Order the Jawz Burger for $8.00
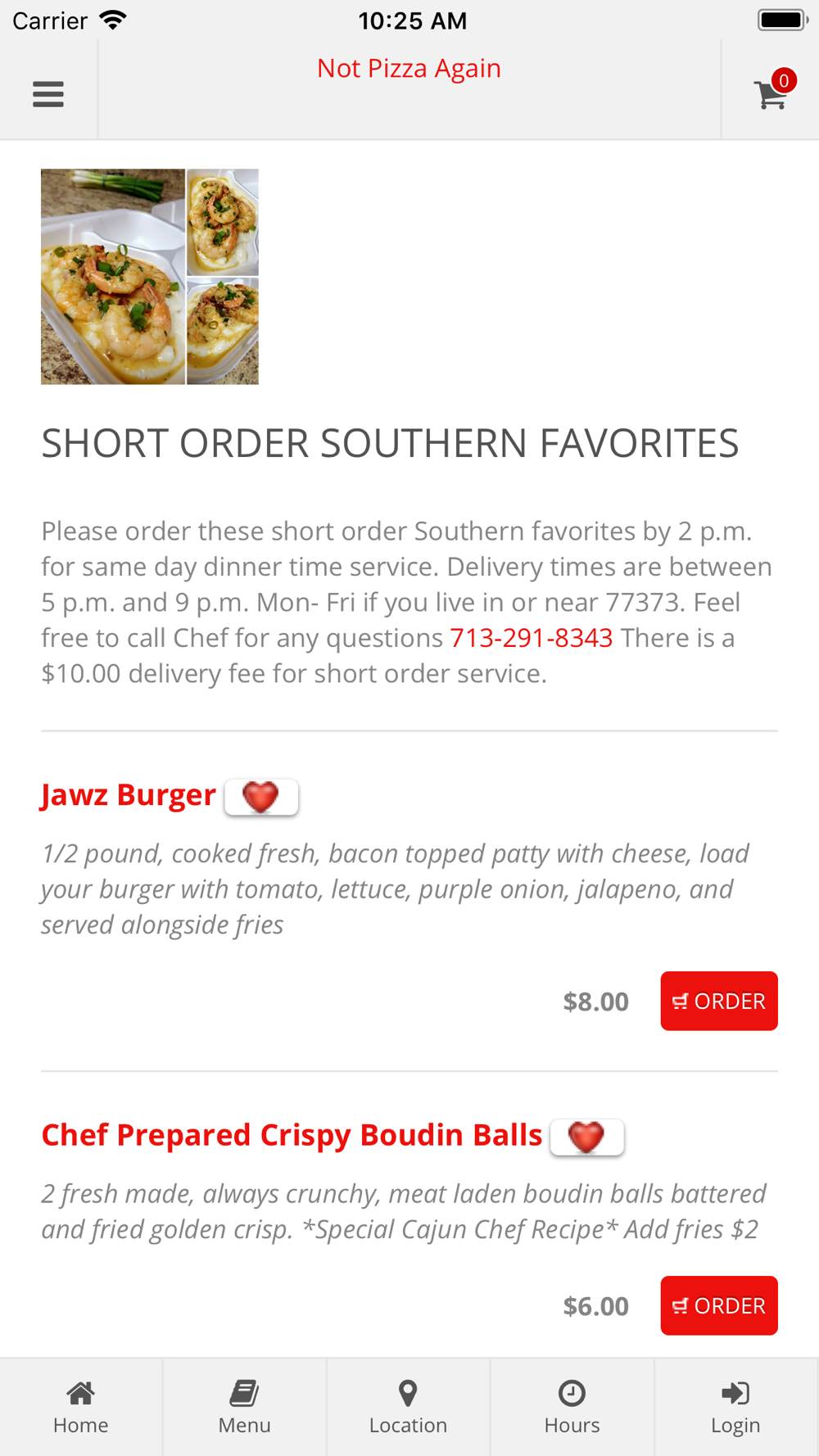Viewport: 819px width, 1456px height. tap(719, 1001)
